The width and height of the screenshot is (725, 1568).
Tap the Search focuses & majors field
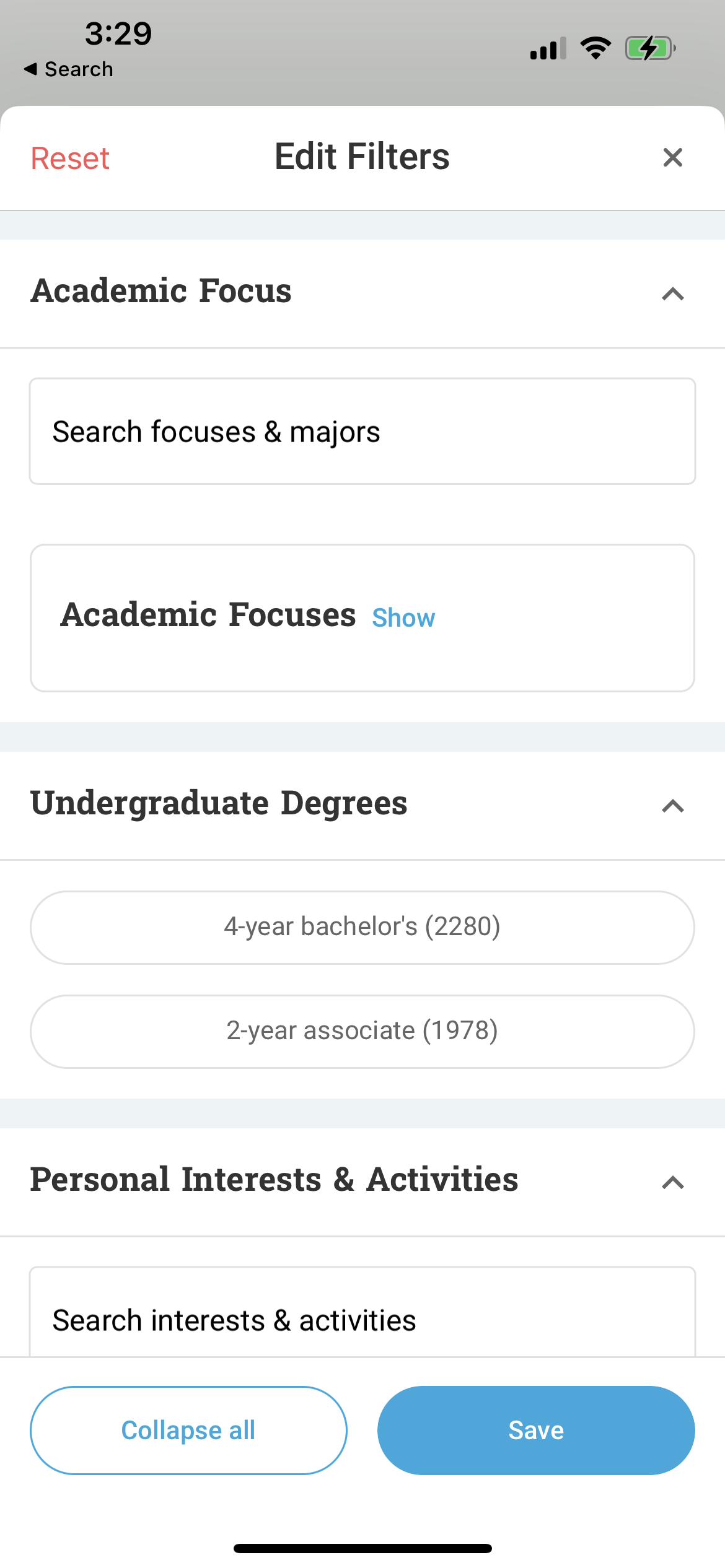click(362, 431)
